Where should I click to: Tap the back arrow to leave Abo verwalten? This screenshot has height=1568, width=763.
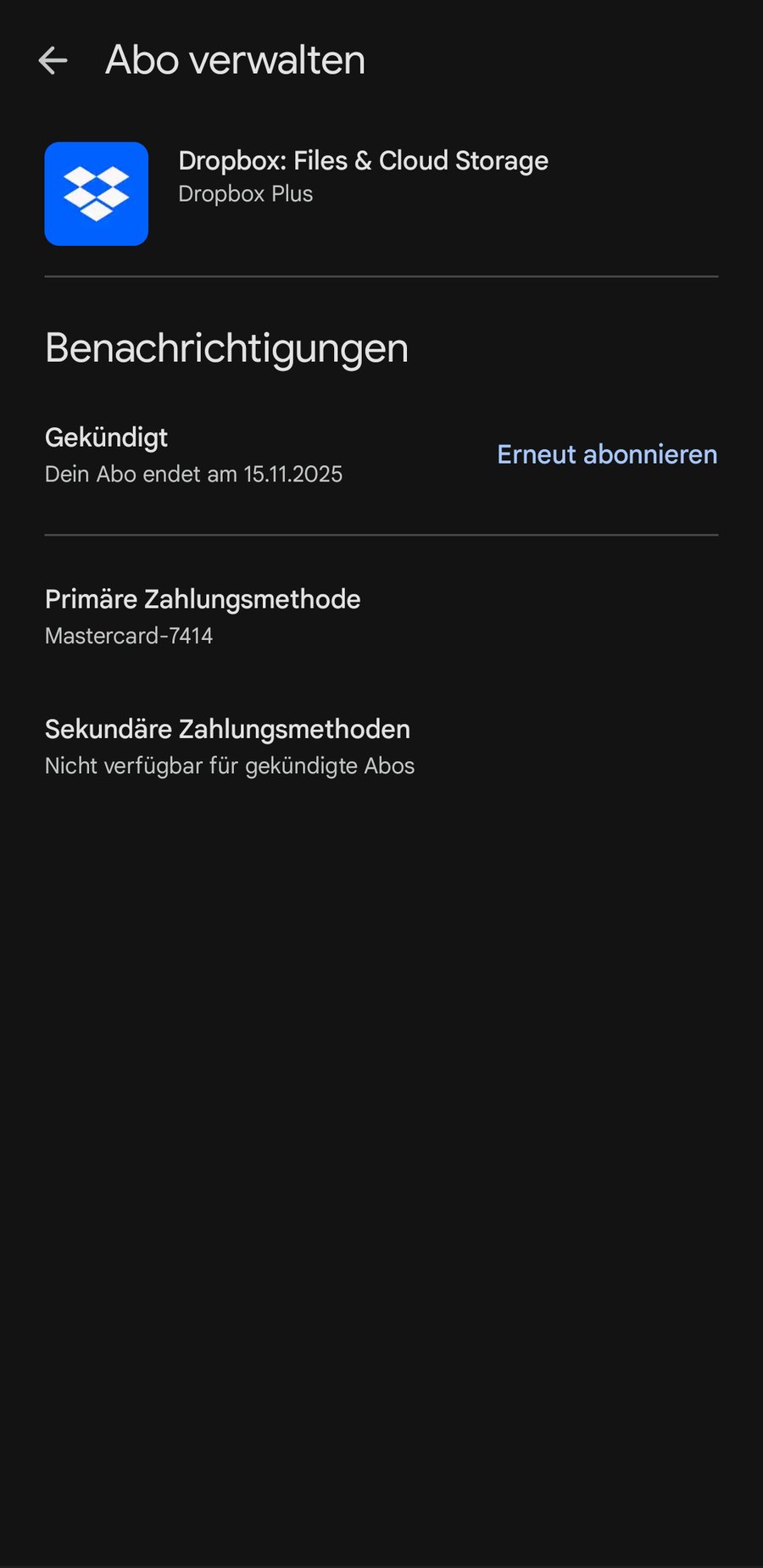click(x=53, y=60)
